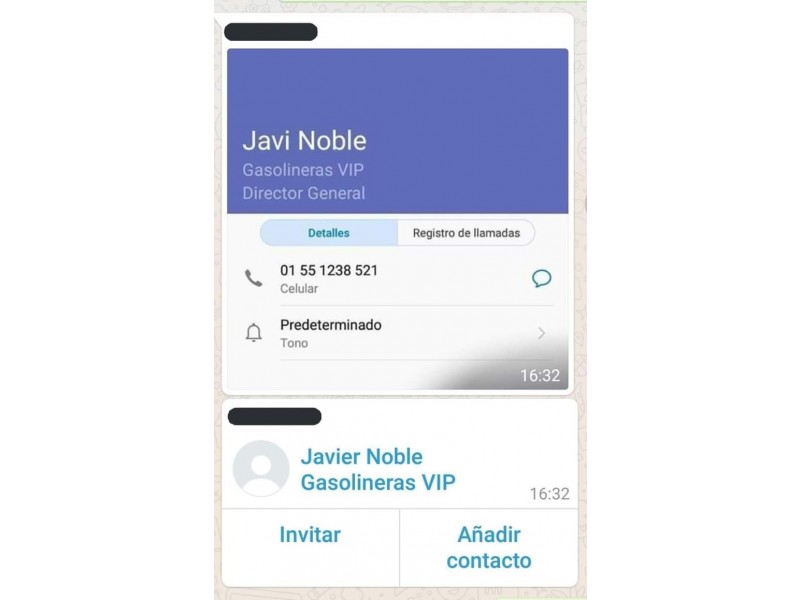This screenshot has width=800, height=600.
Task: Tap the Invitar button
Action: 310,535
